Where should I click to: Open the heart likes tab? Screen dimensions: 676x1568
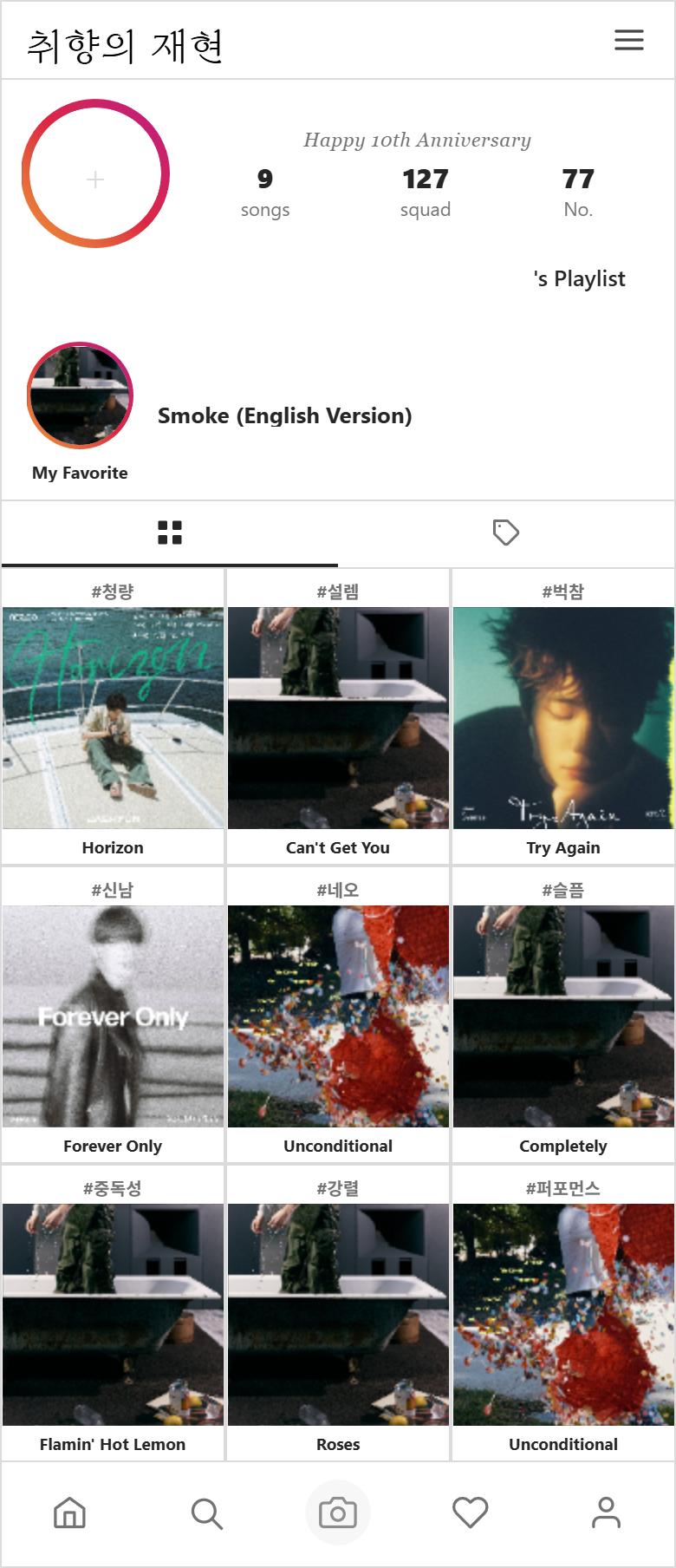point(471,1513)
